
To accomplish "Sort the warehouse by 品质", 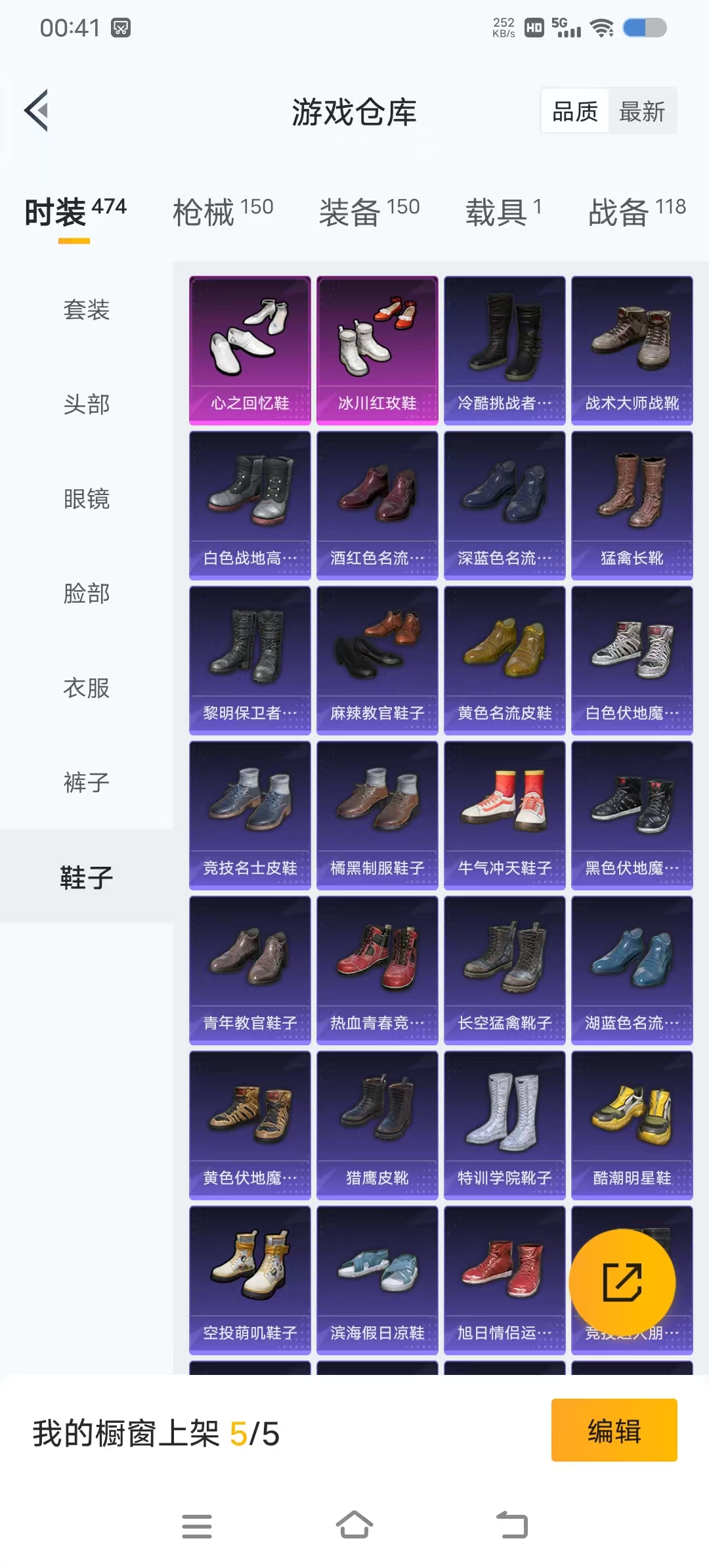I will pyautogui.click(x=575, y=112).
